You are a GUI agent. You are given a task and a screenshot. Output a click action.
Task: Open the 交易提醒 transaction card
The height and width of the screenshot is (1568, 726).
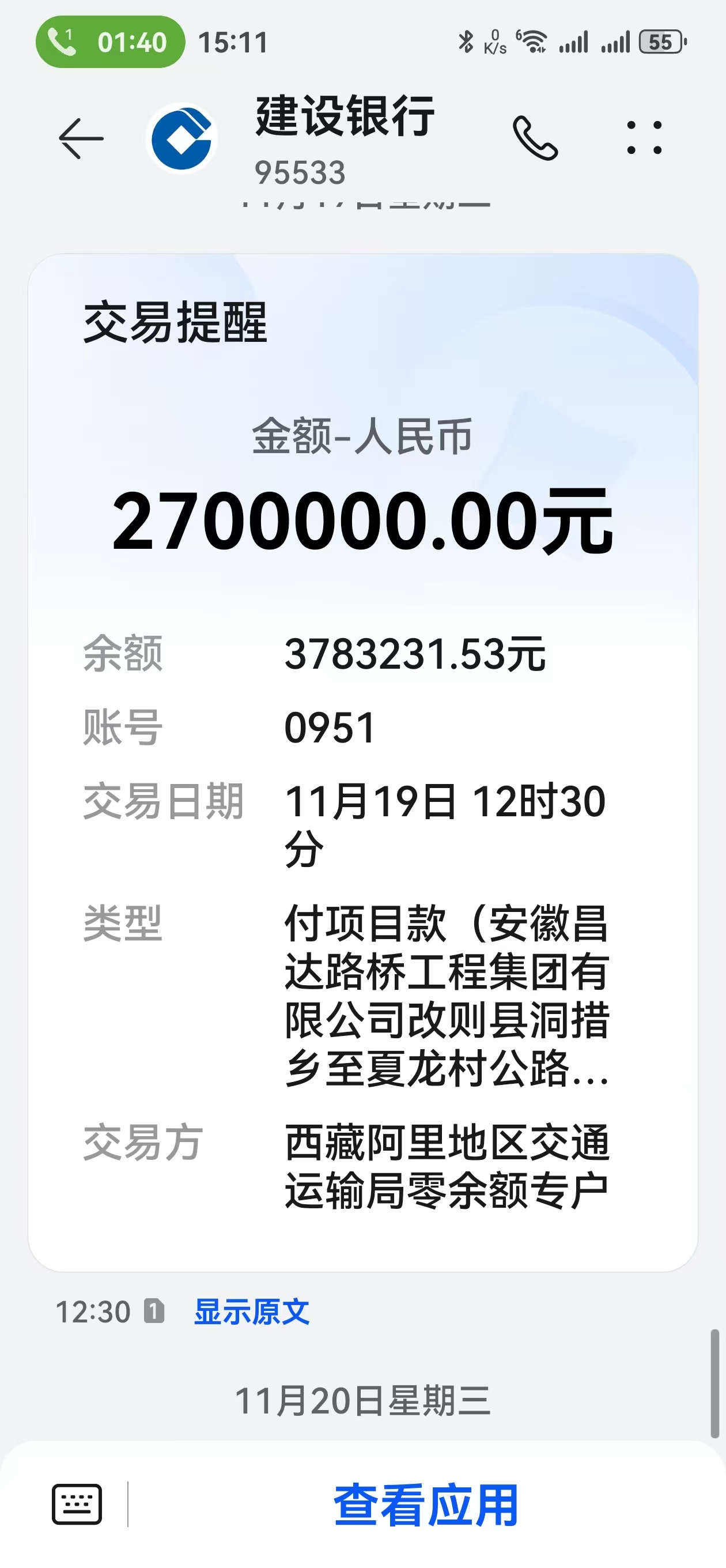(362, 761)
